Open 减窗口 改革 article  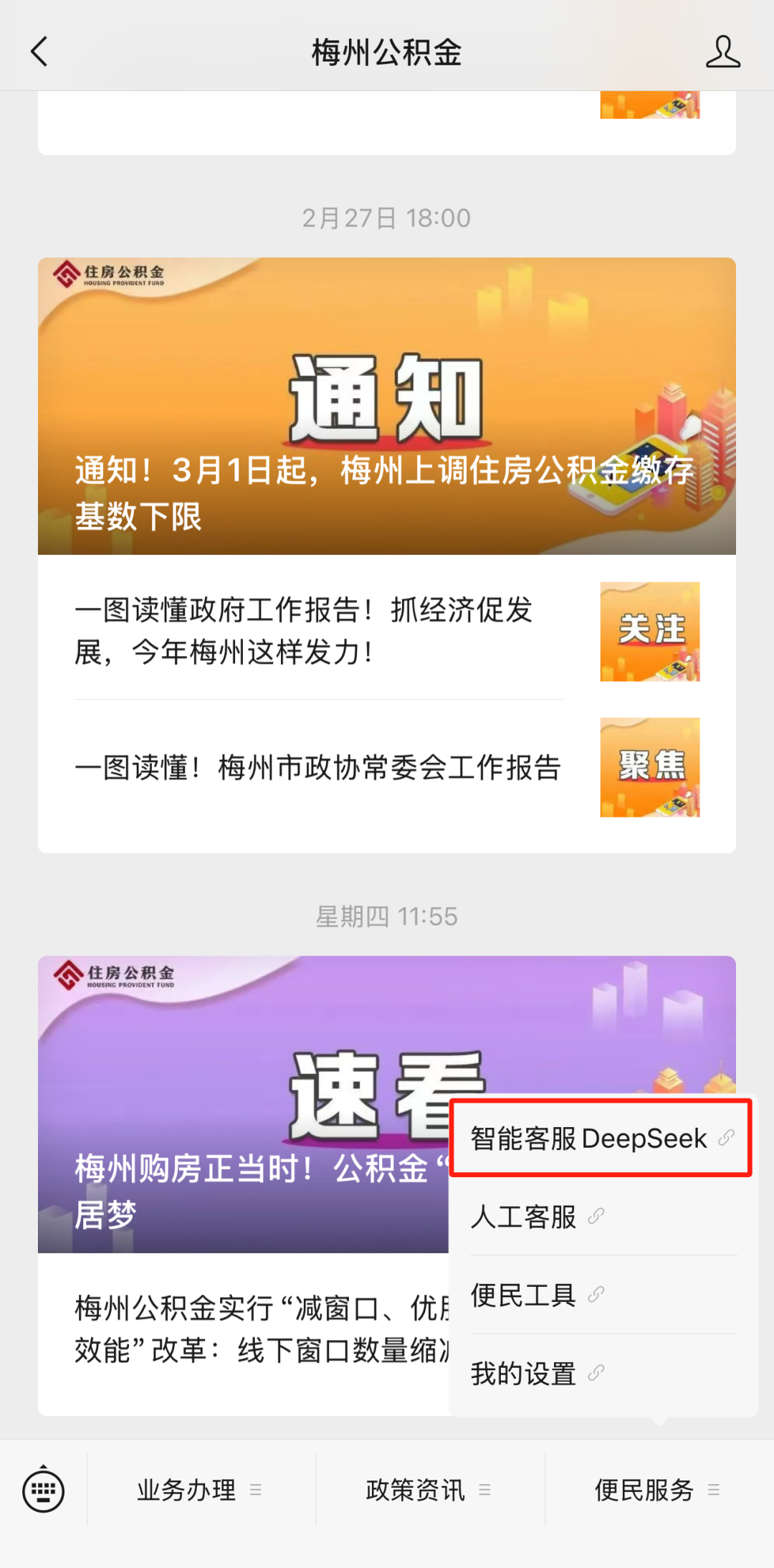(258, 1330)
